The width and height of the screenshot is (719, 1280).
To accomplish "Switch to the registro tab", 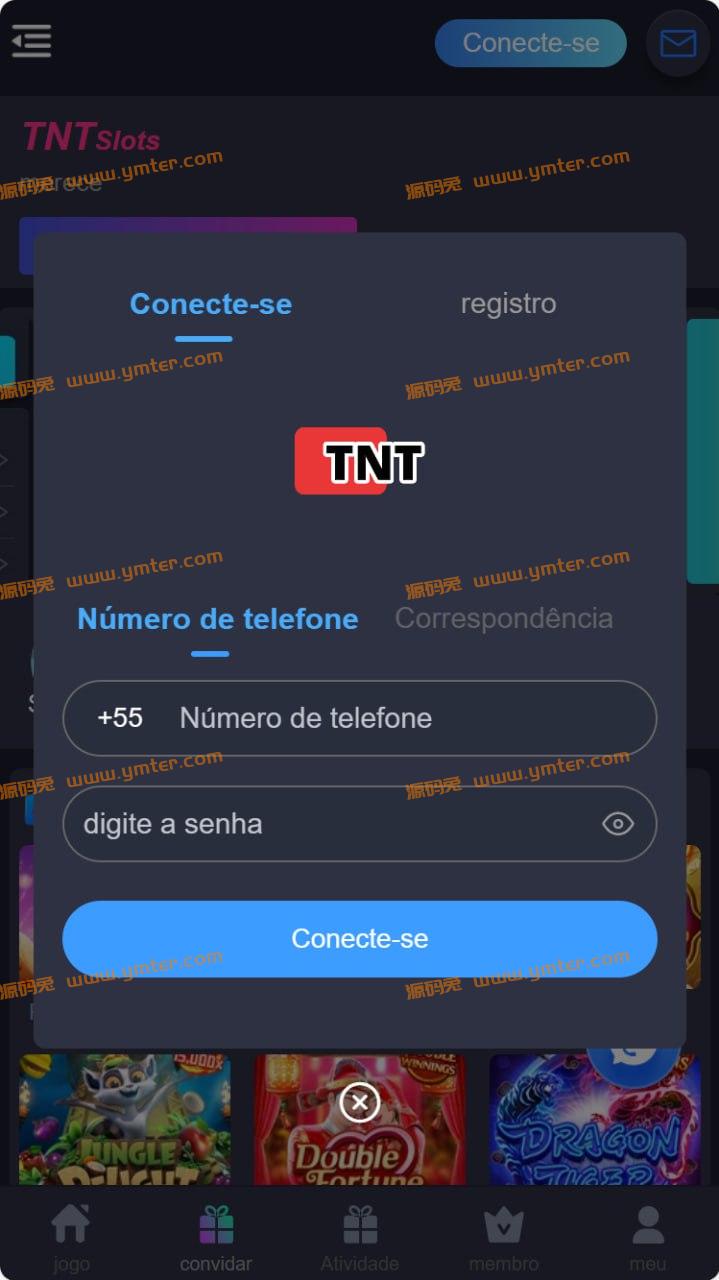I will (x=508, y=303).
